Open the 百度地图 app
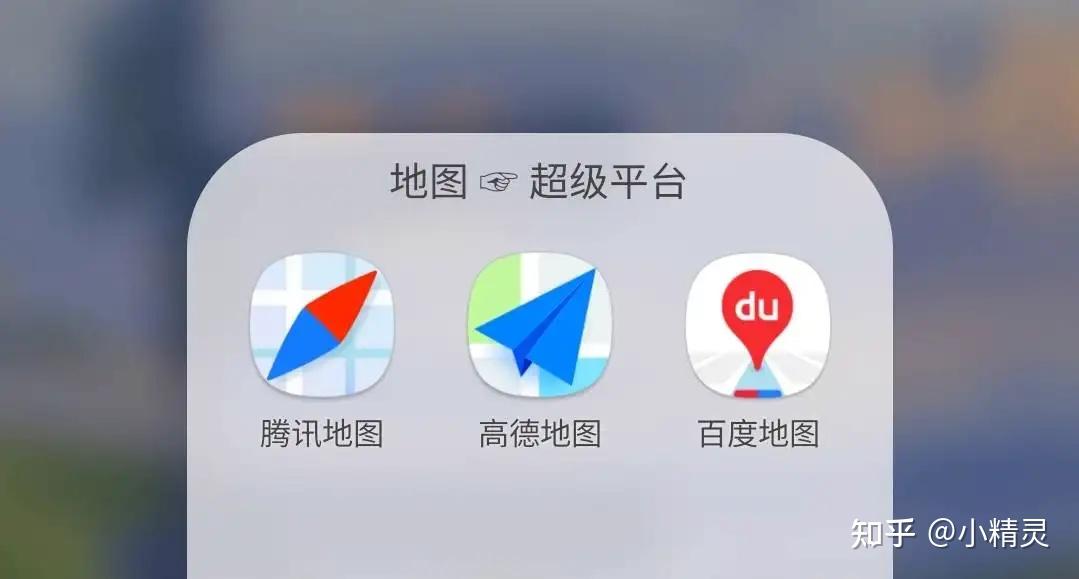 [x=758, y=326]
